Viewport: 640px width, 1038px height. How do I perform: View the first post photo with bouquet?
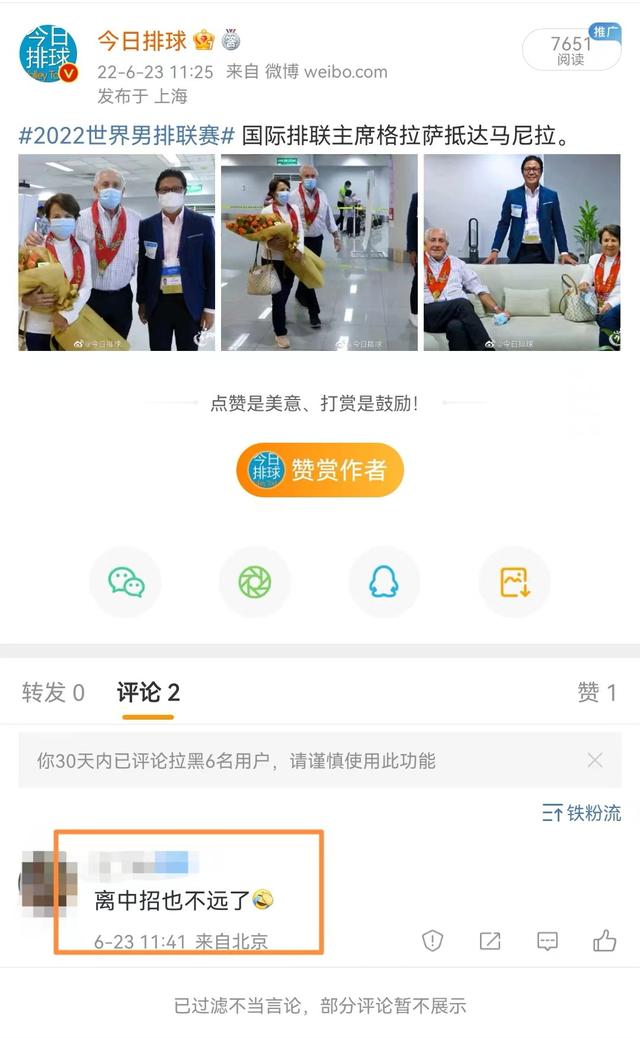pyautogui.click(x=116, y=252)
